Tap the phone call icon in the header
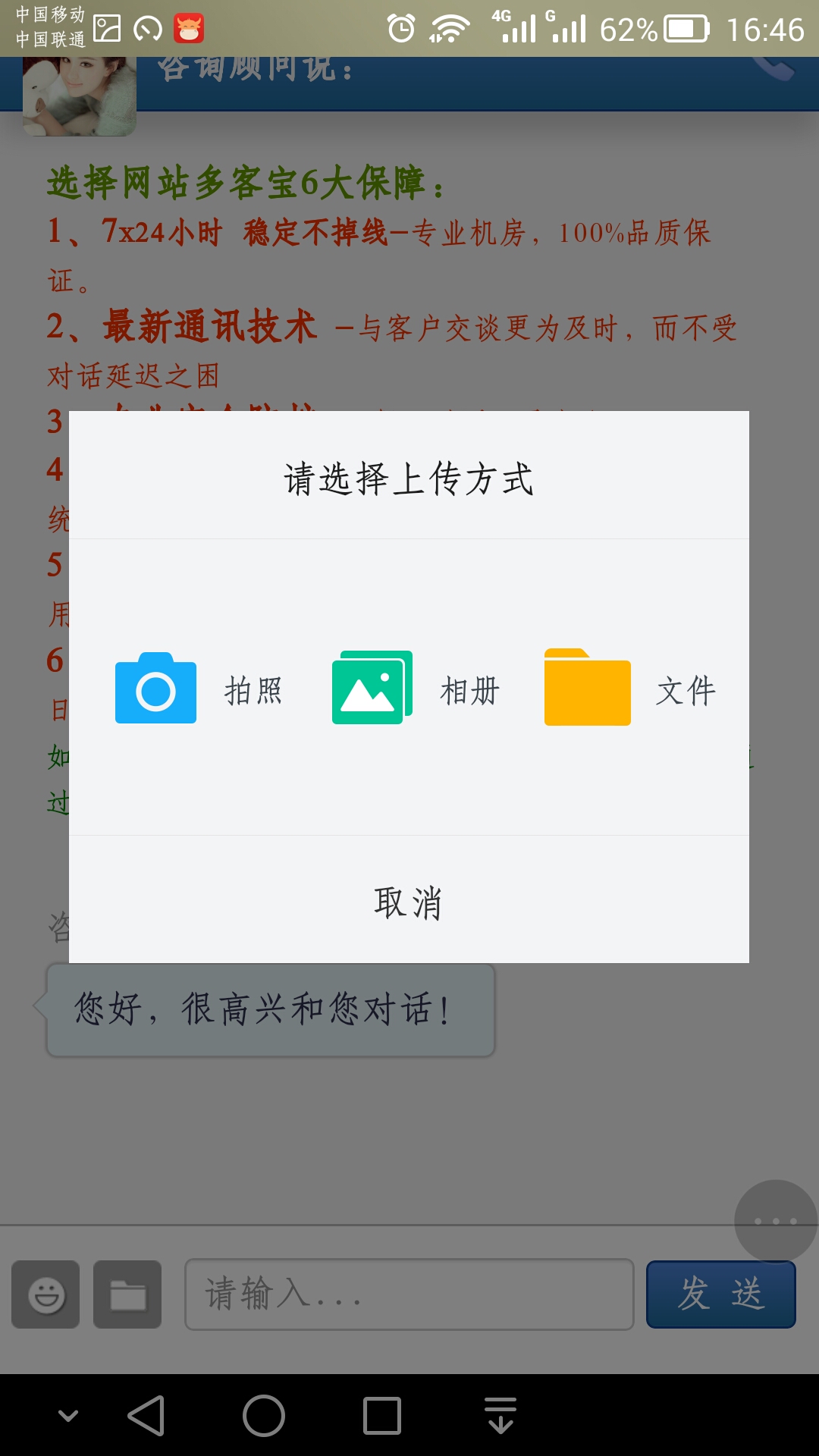 point(772,67)
